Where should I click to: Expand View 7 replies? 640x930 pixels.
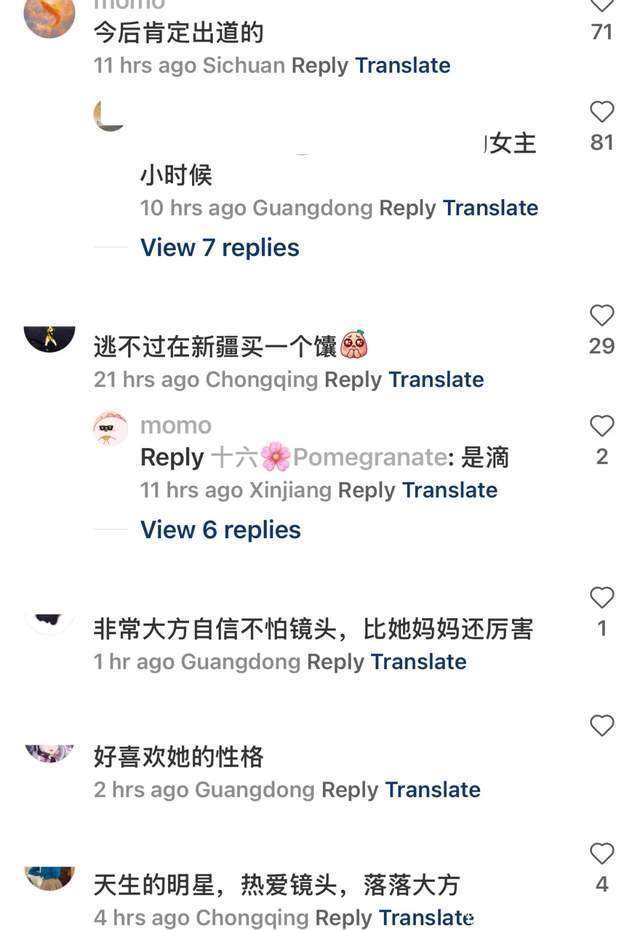coord(219,248)
